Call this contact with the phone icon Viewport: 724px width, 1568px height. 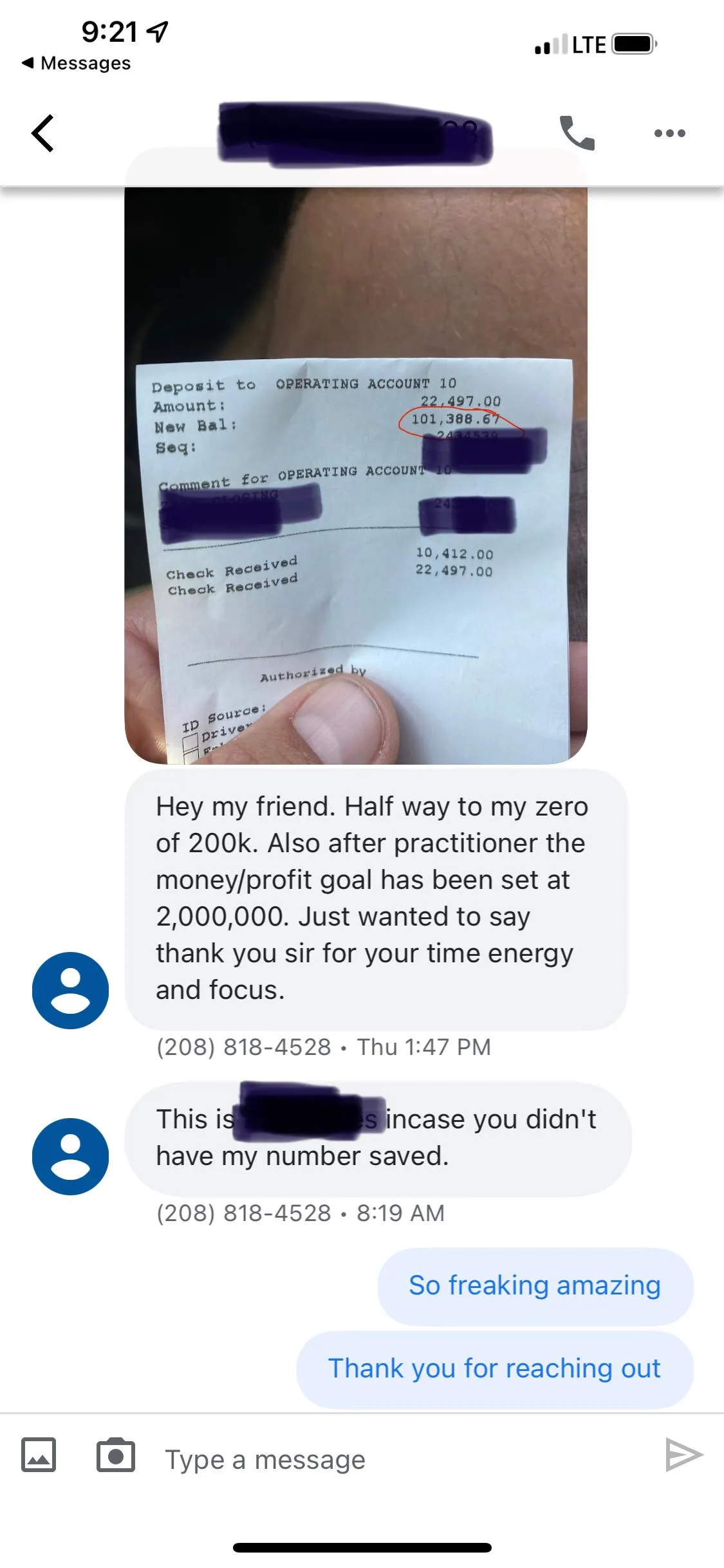[577, 133]
